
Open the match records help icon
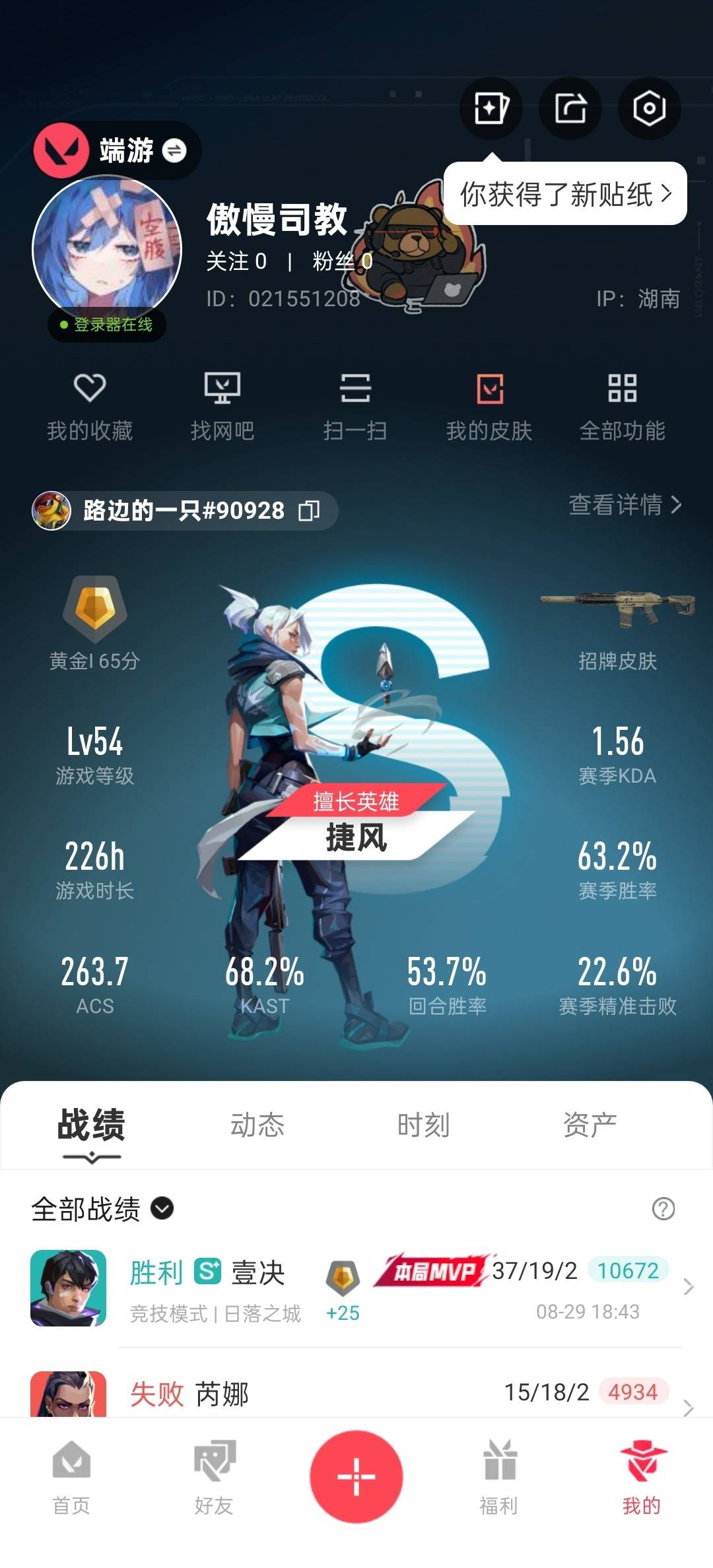pyautogui.click(x=663, y=1208)
